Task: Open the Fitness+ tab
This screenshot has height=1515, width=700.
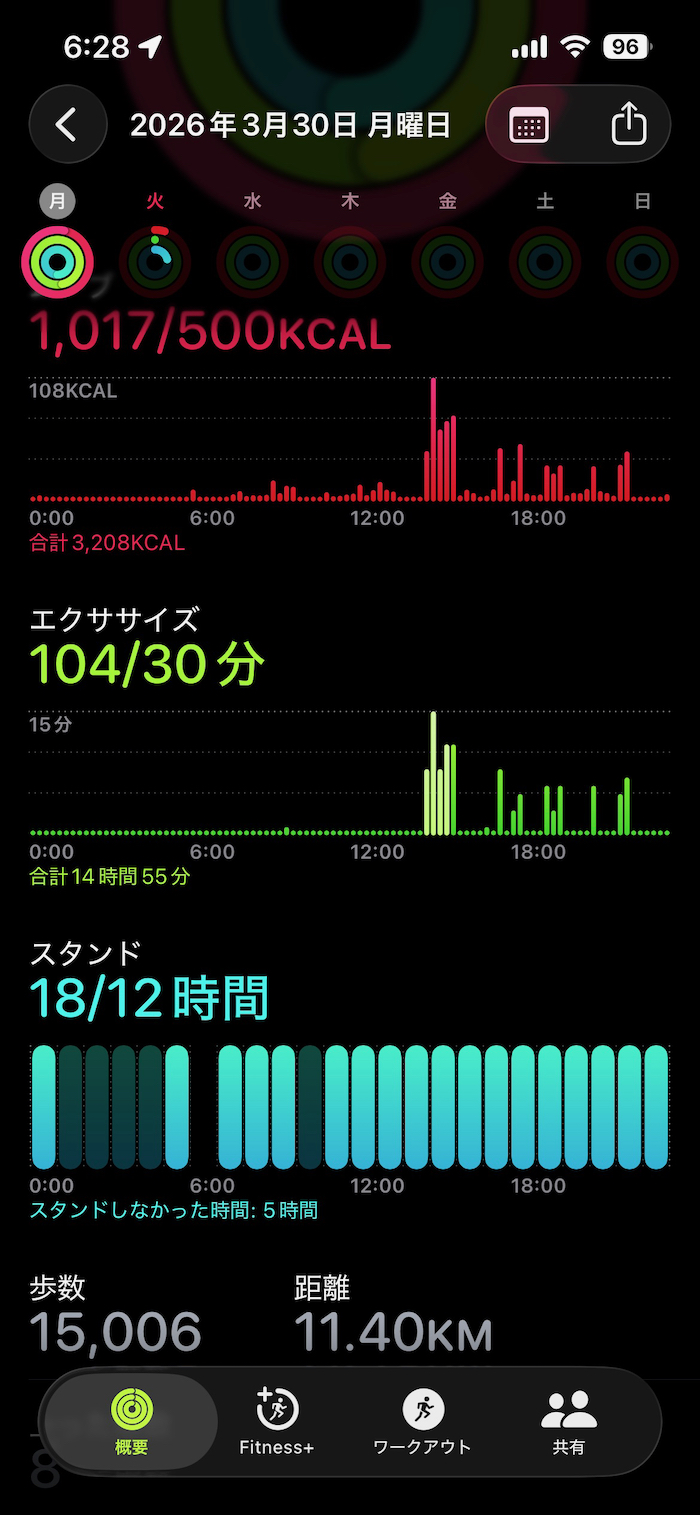Action: [276, 1421]
